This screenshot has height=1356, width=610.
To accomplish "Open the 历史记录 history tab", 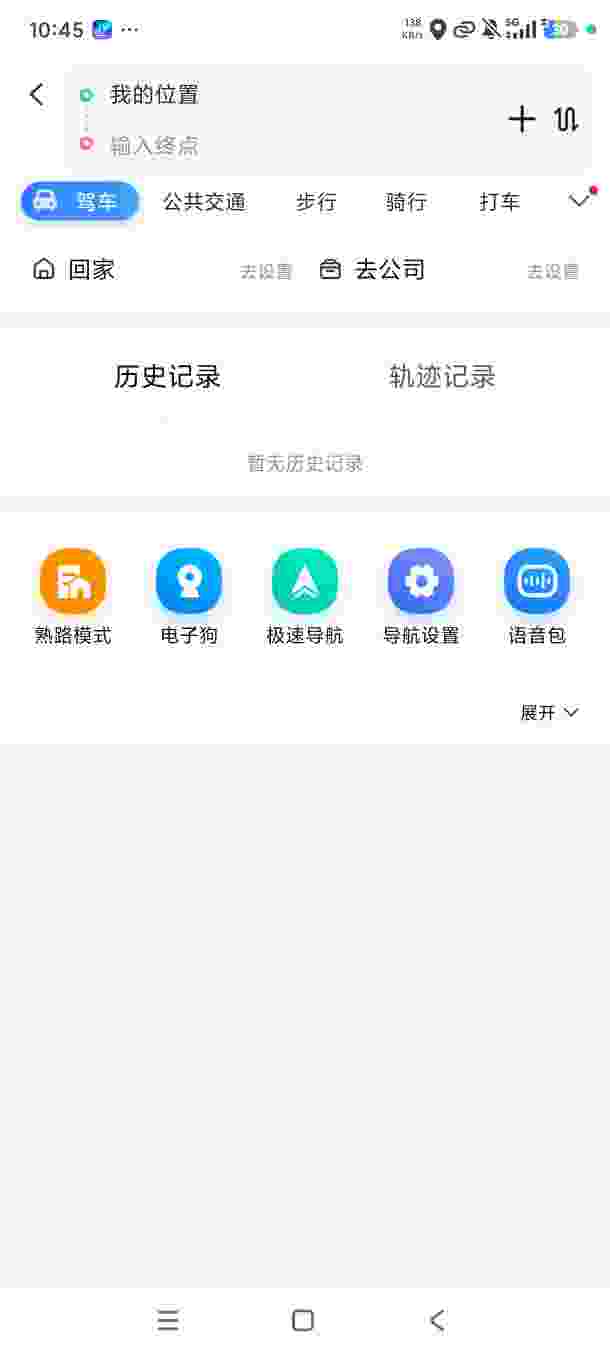I will pyautogui.click(x=167, y=377).
